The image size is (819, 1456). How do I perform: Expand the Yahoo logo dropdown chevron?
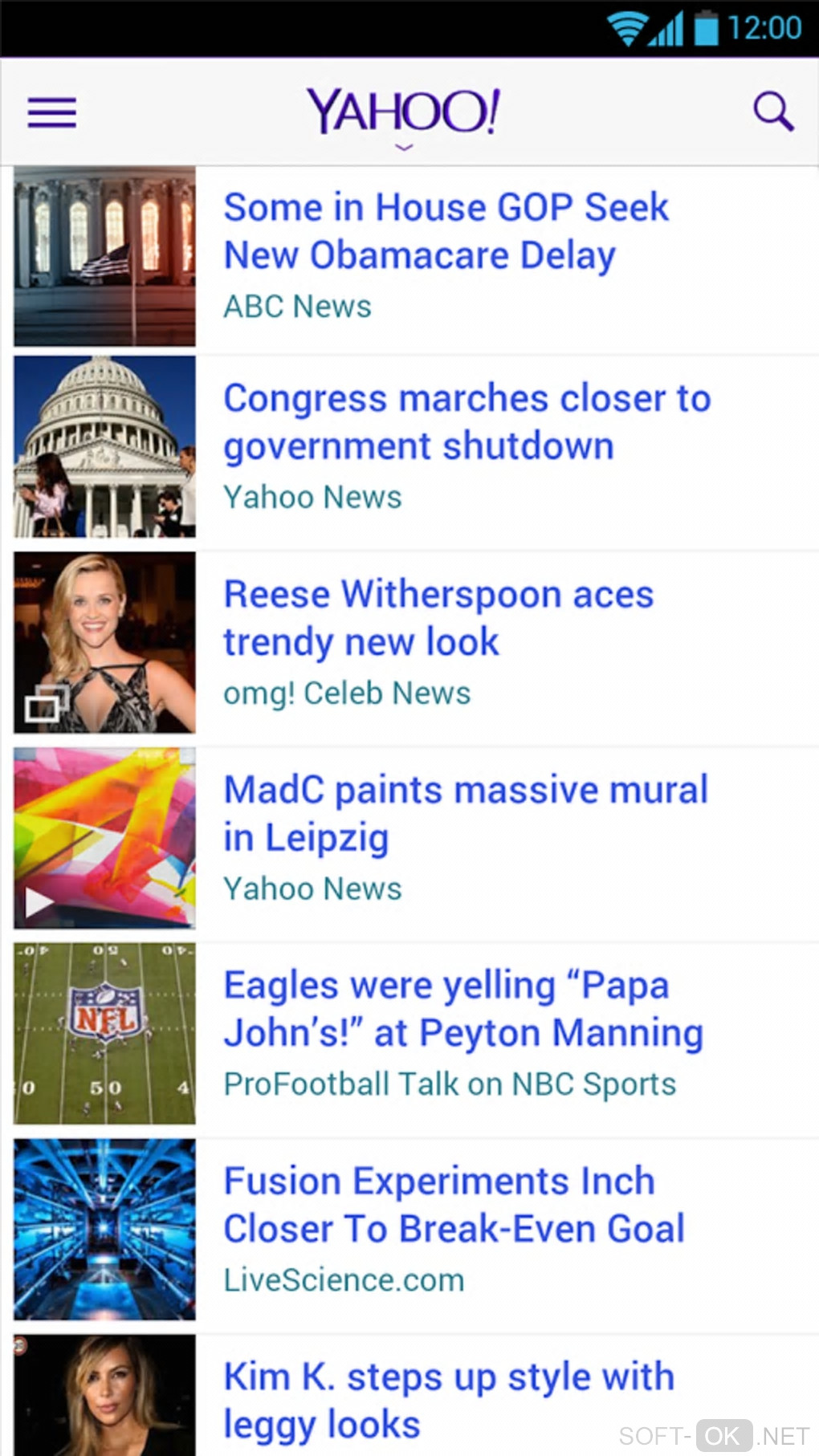404,147
